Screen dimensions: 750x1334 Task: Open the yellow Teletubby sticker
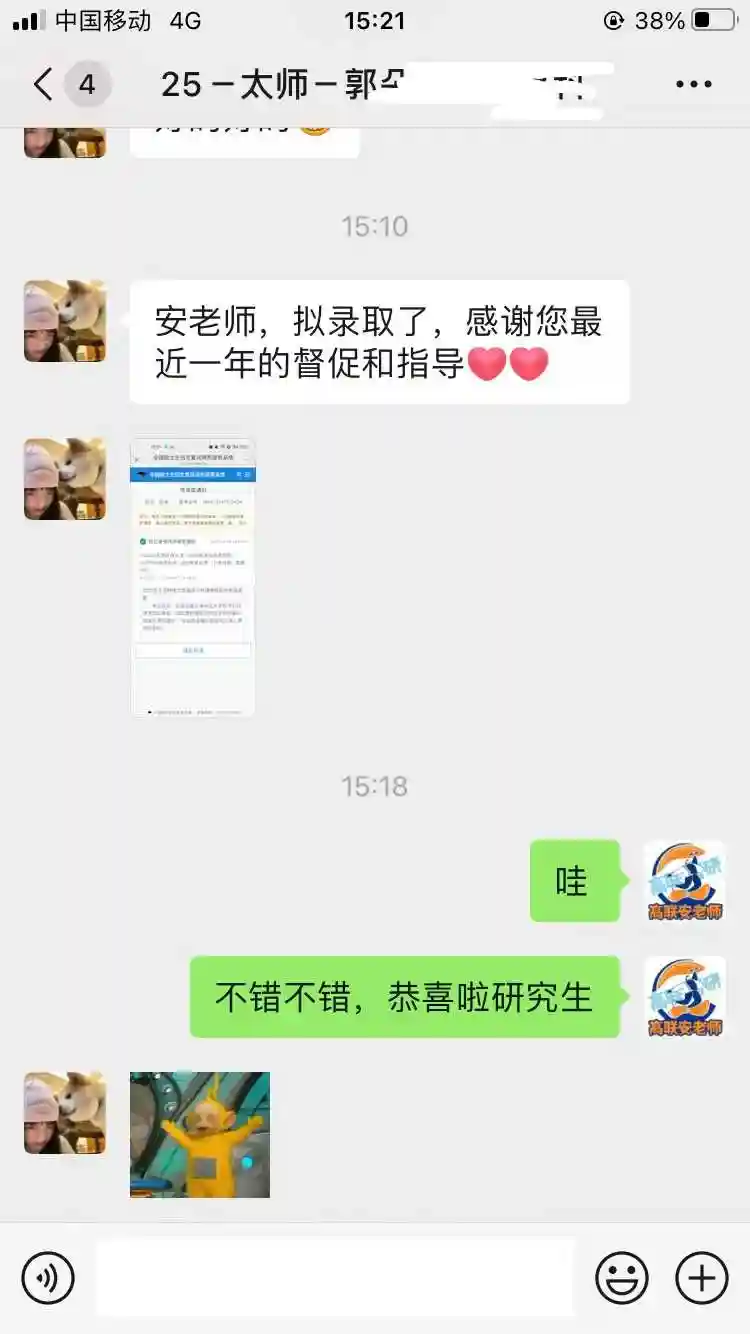[200, 1134]
